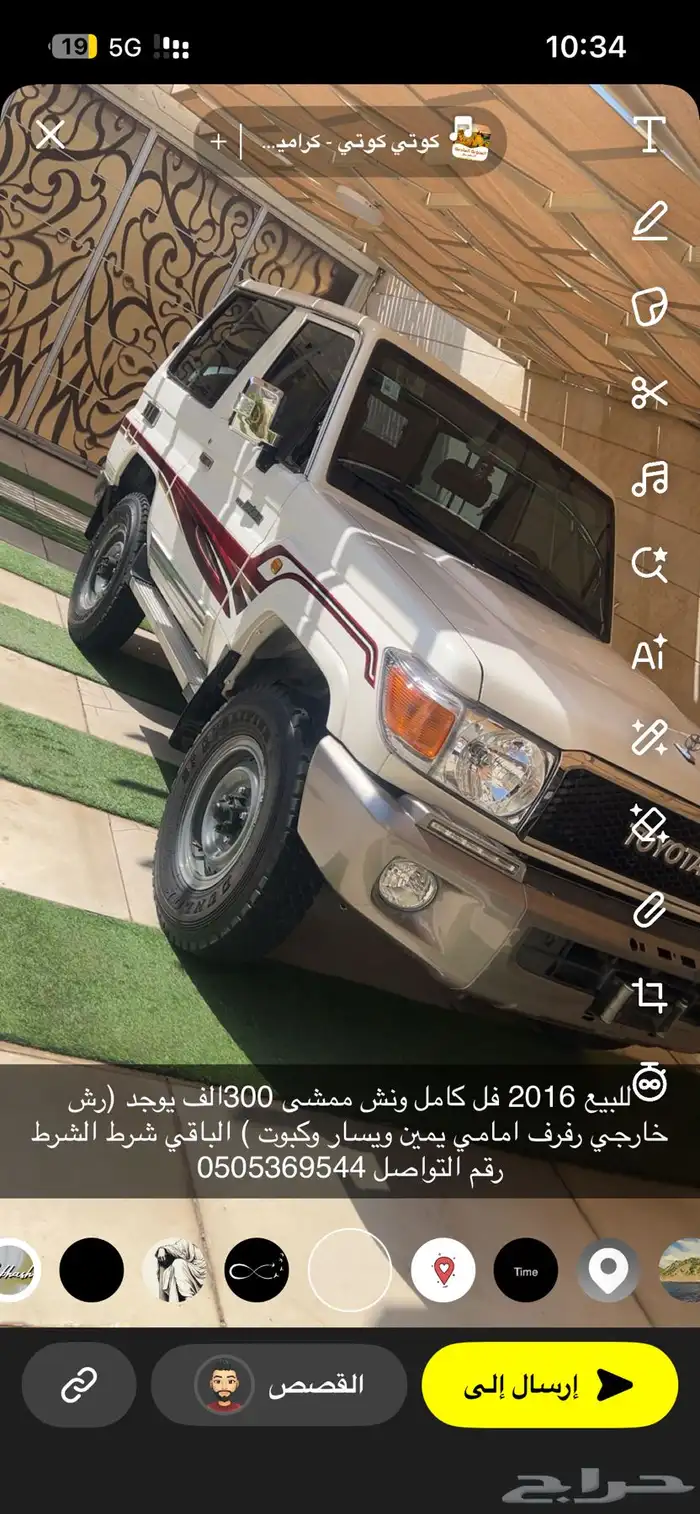
Task: Tap the link button at the bottom
Action: click(x=78, y=1384)
